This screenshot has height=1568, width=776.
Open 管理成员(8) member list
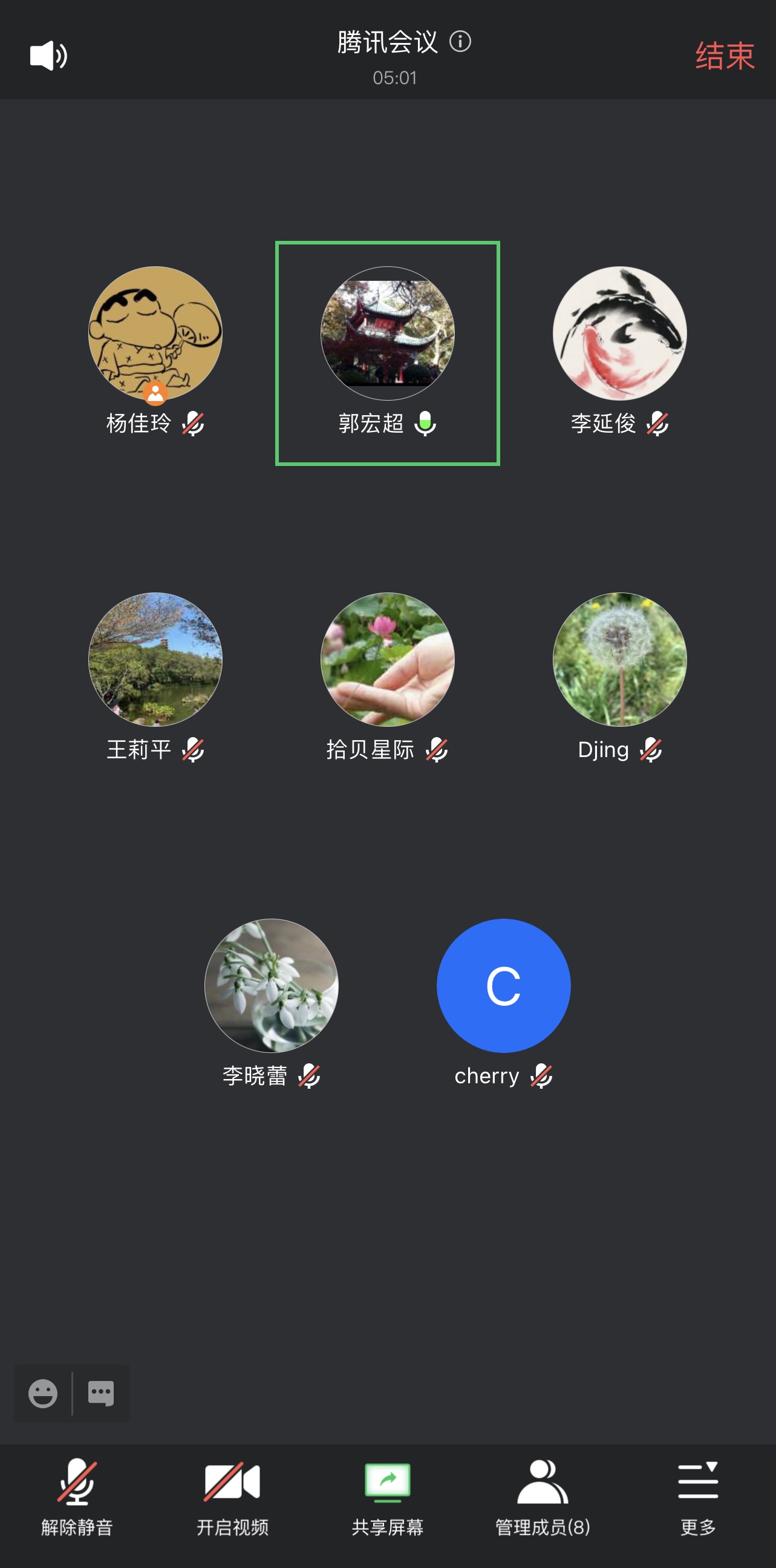click(x=543, y=1496)
